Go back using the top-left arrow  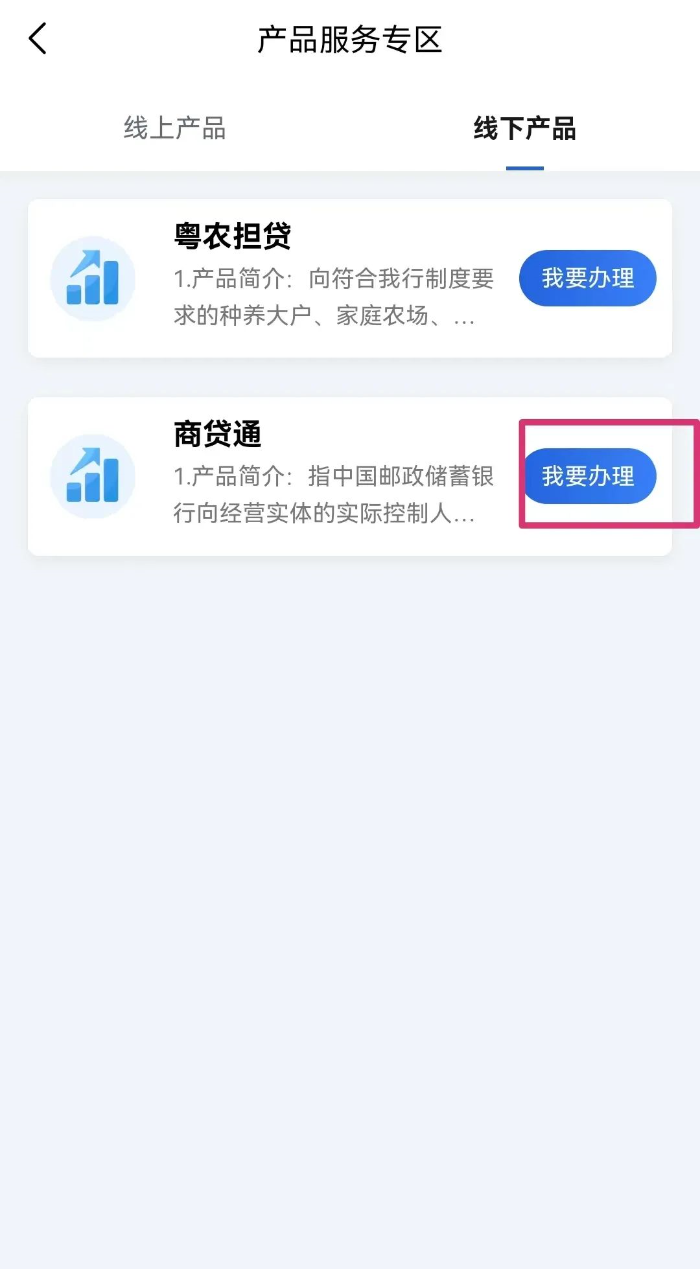tap(38, 39)
